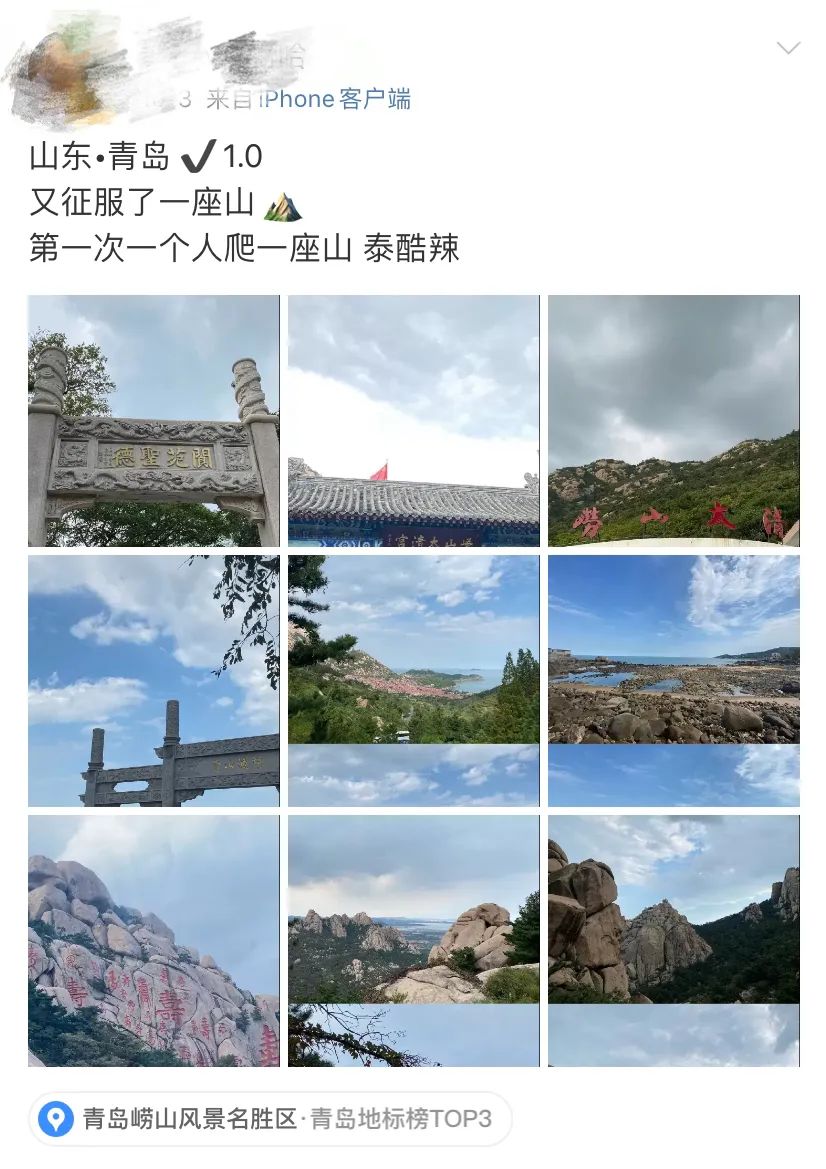View the cliff with red carved 寿 characters
The width and height of the screenshot is (826, 1169).
click(153, 941)
